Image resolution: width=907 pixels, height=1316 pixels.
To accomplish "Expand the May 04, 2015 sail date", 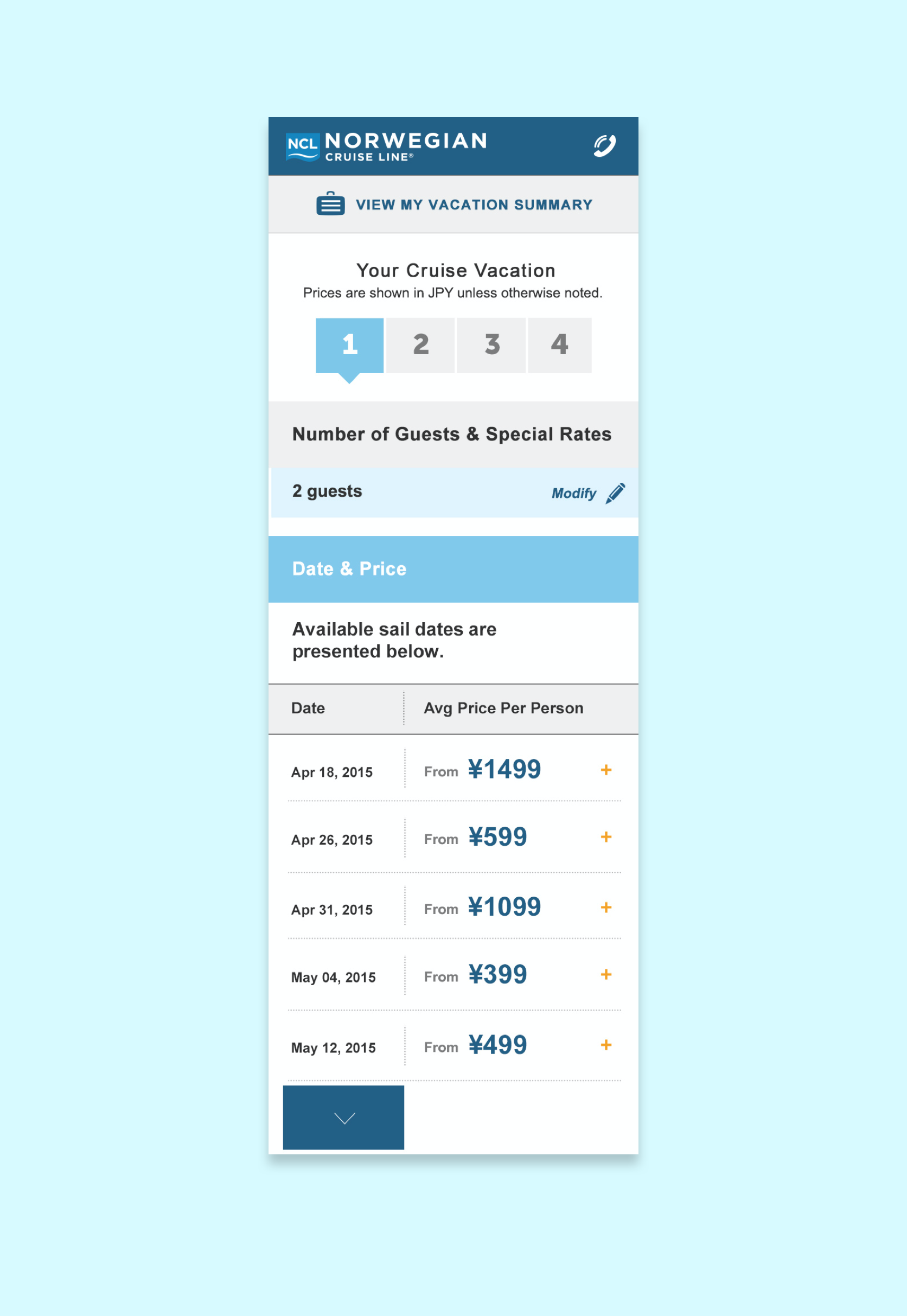I will tap(606, 974).
